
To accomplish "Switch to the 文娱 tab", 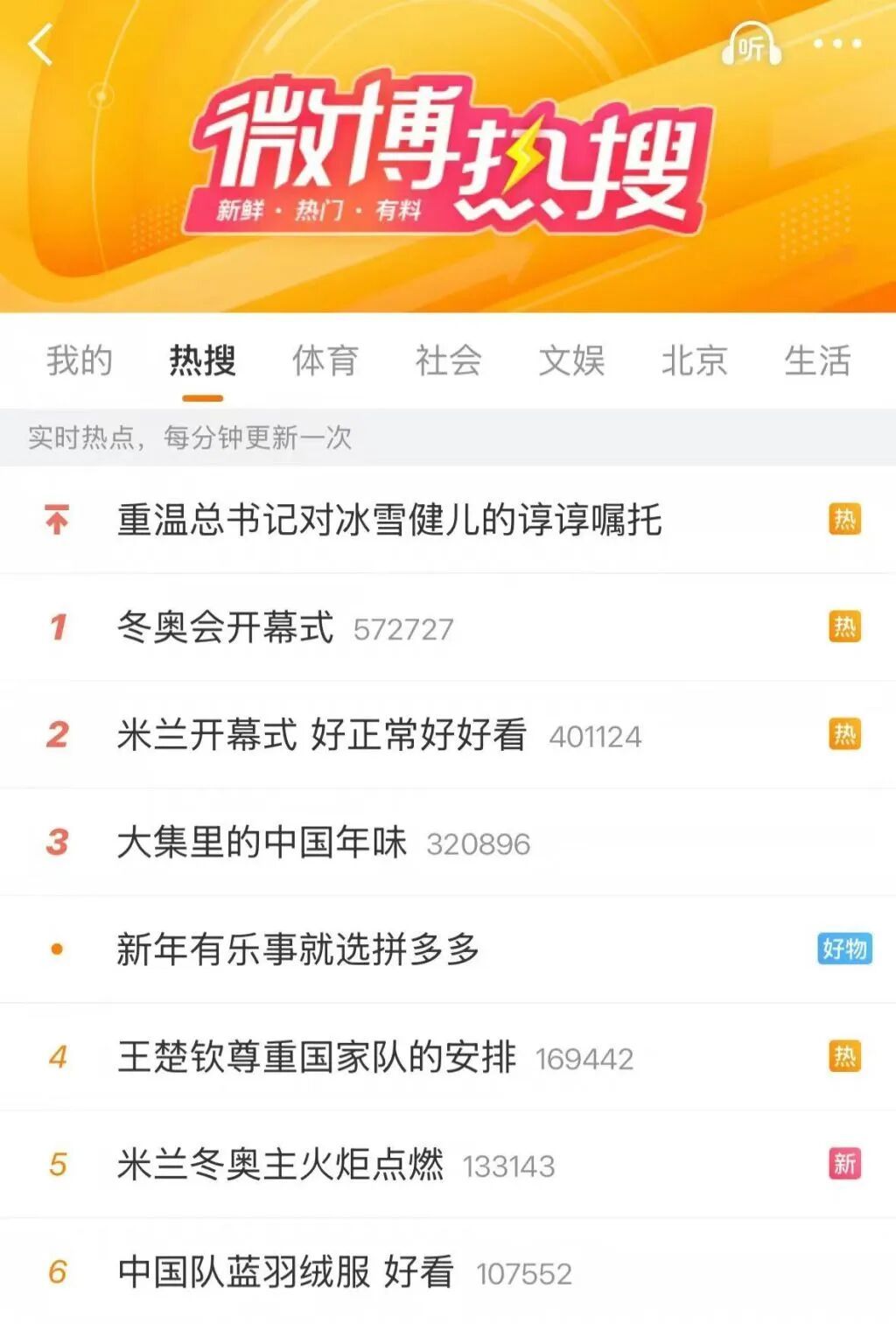I will (x=570, y=361).
